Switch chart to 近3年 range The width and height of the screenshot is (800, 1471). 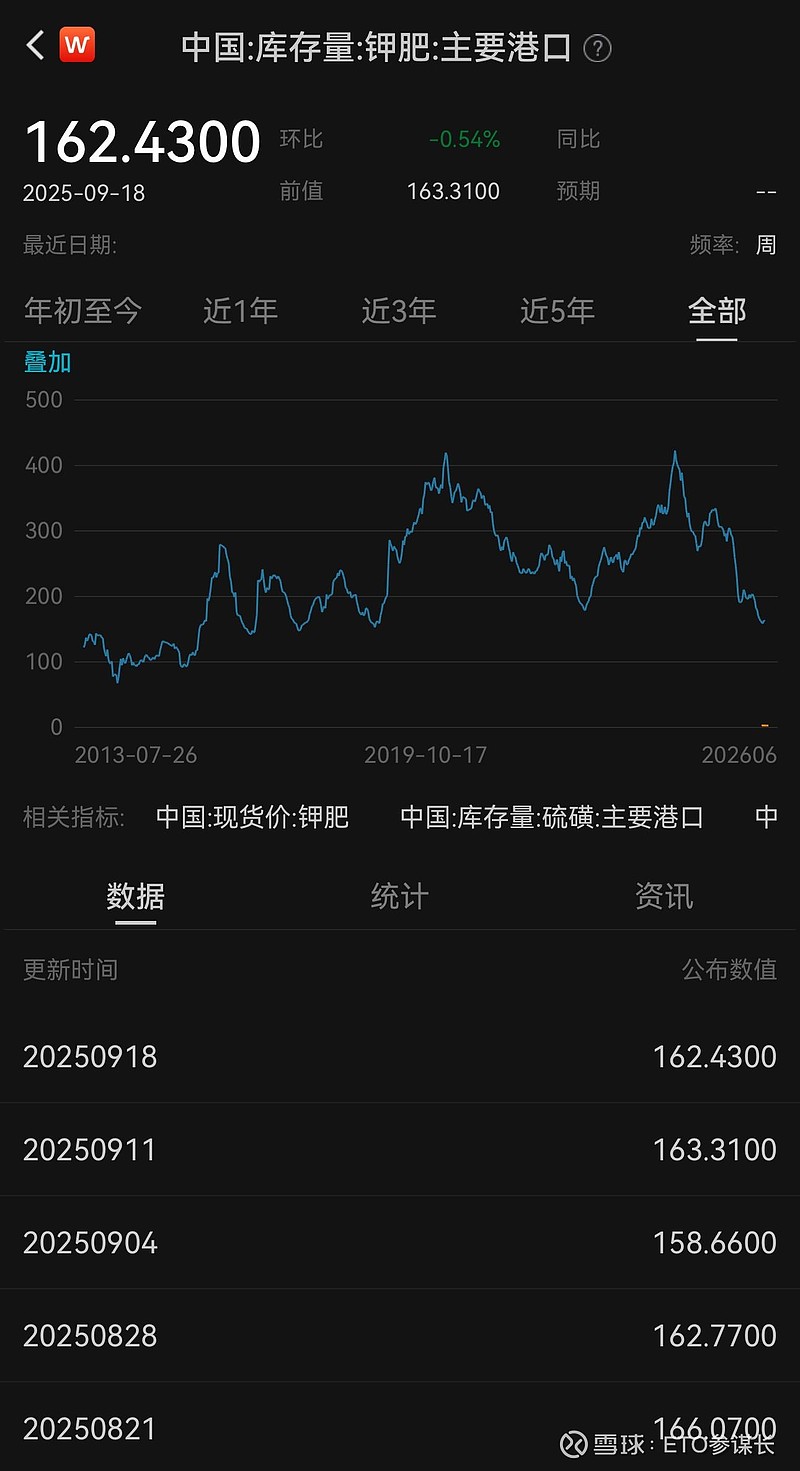pyautogui.click(x=399, y=311)
